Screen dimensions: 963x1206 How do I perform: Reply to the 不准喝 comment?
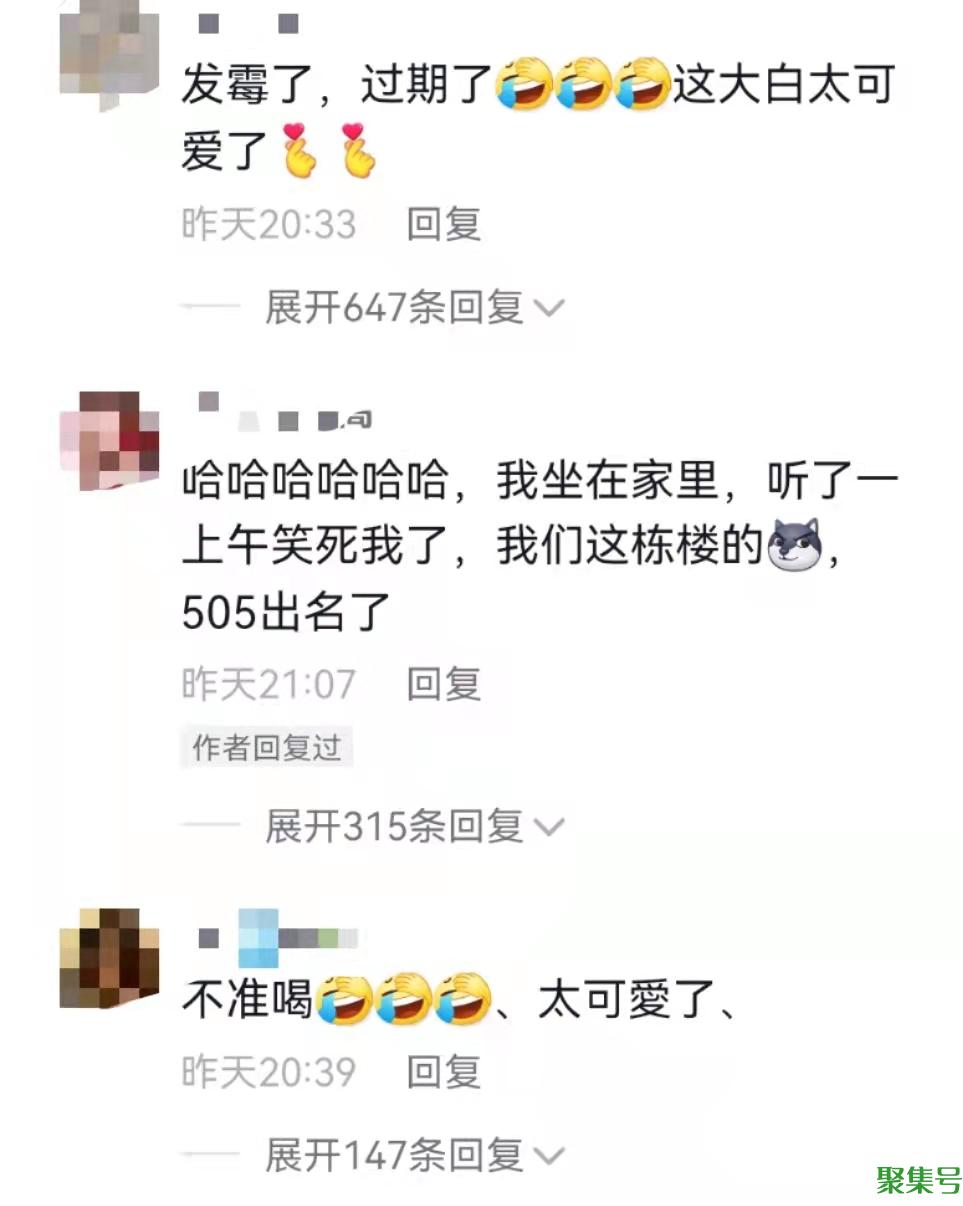443,1072
